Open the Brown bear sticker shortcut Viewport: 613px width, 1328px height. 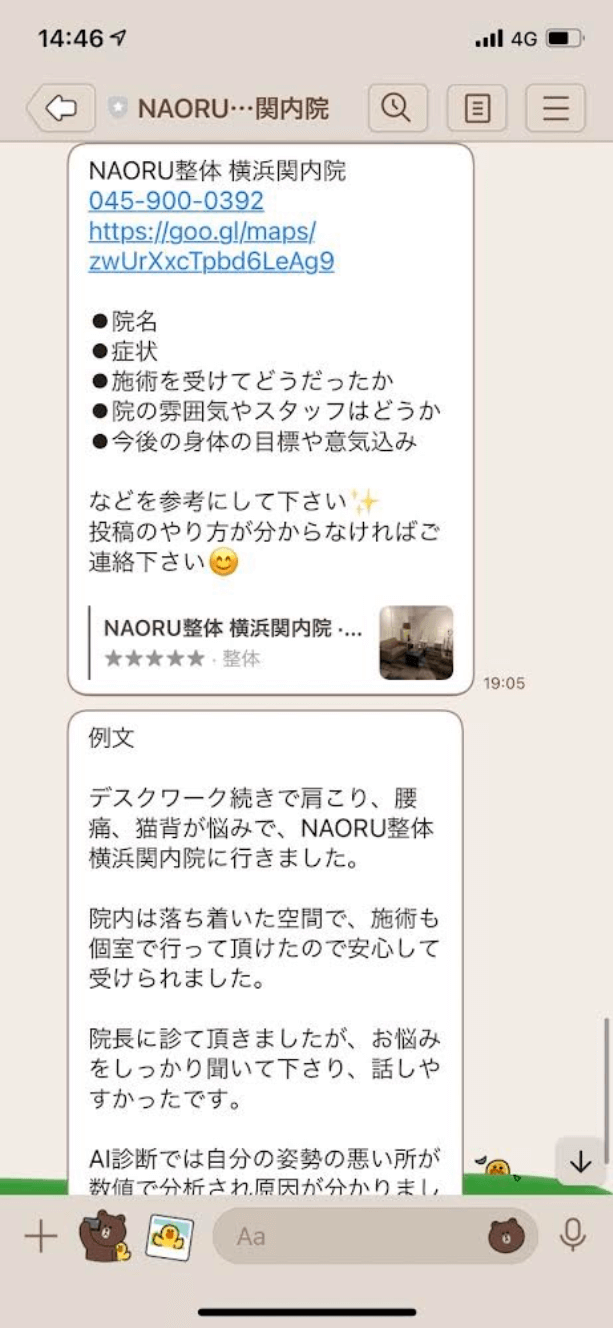point(105,1237)
